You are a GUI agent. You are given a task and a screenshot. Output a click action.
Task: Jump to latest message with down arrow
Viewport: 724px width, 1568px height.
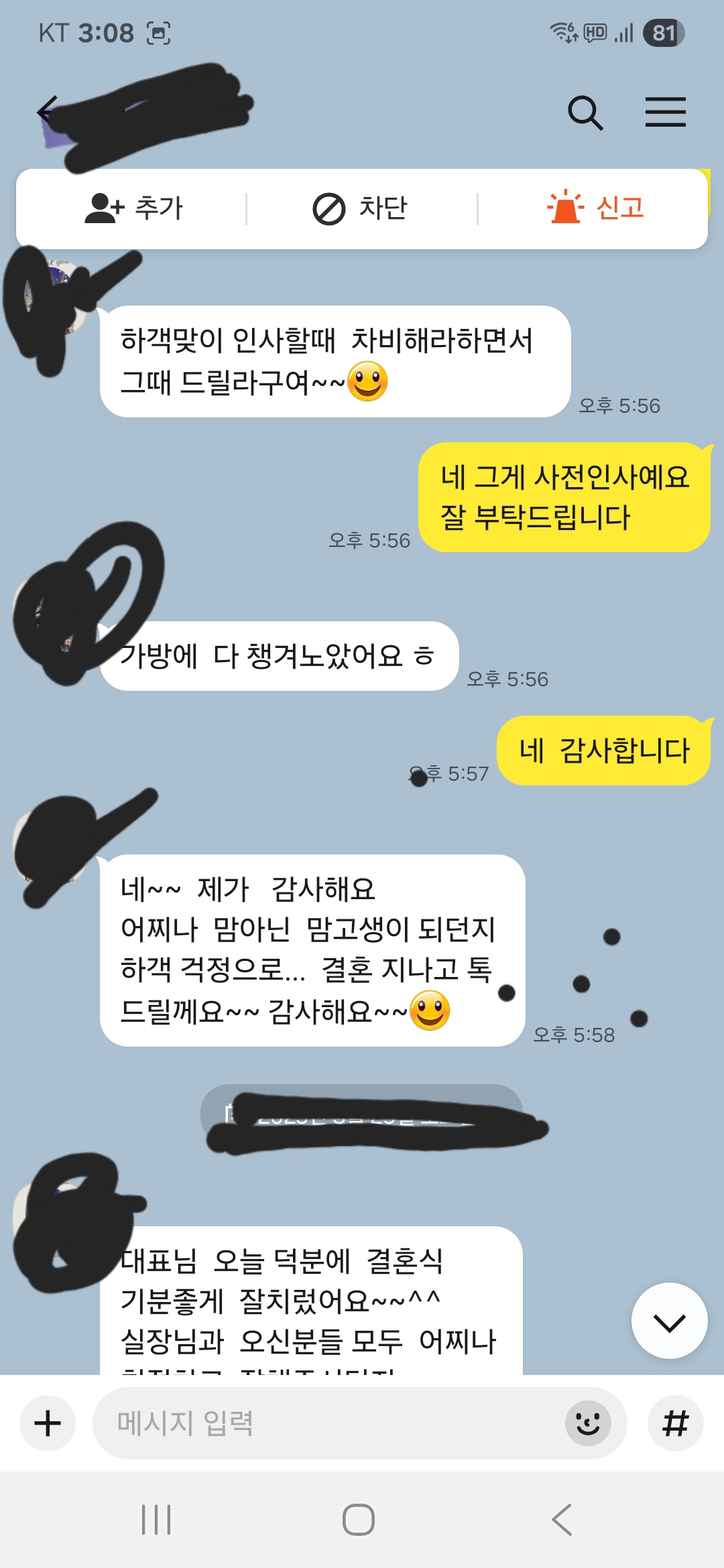pyautogui.click(x=669, y=1321)
